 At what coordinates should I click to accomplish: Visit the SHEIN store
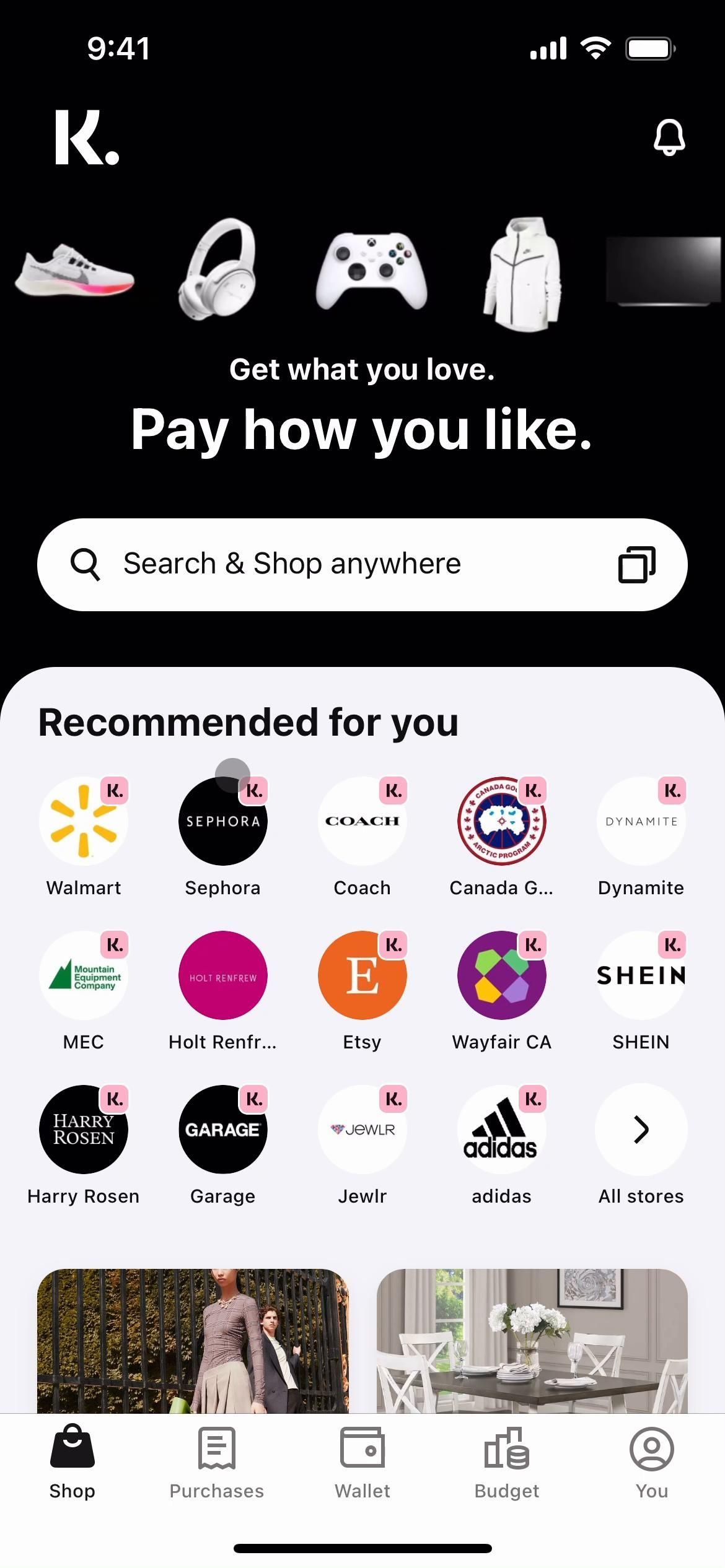tap(641, 975)
